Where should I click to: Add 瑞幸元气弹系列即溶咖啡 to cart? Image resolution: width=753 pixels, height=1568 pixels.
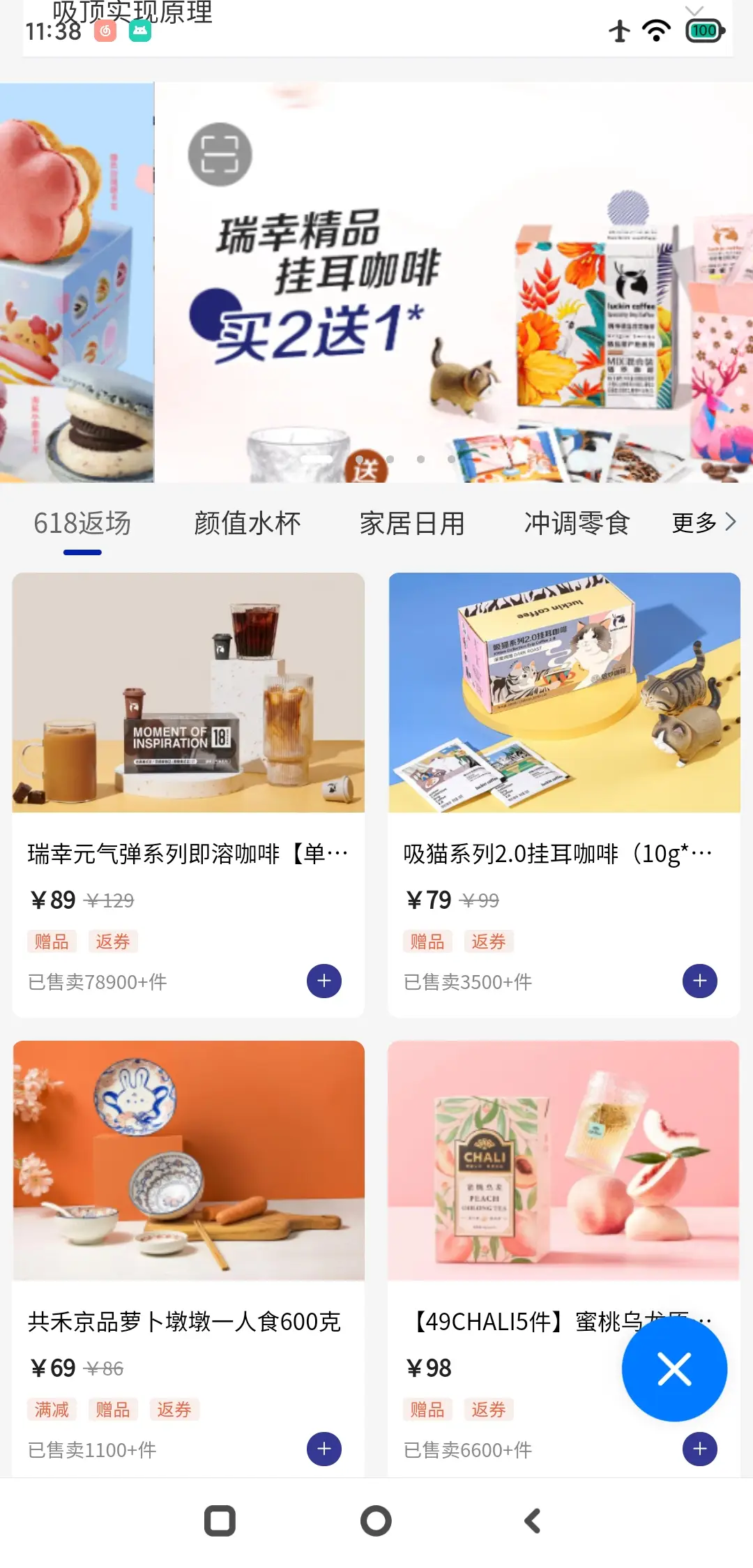tap(324, 981)
